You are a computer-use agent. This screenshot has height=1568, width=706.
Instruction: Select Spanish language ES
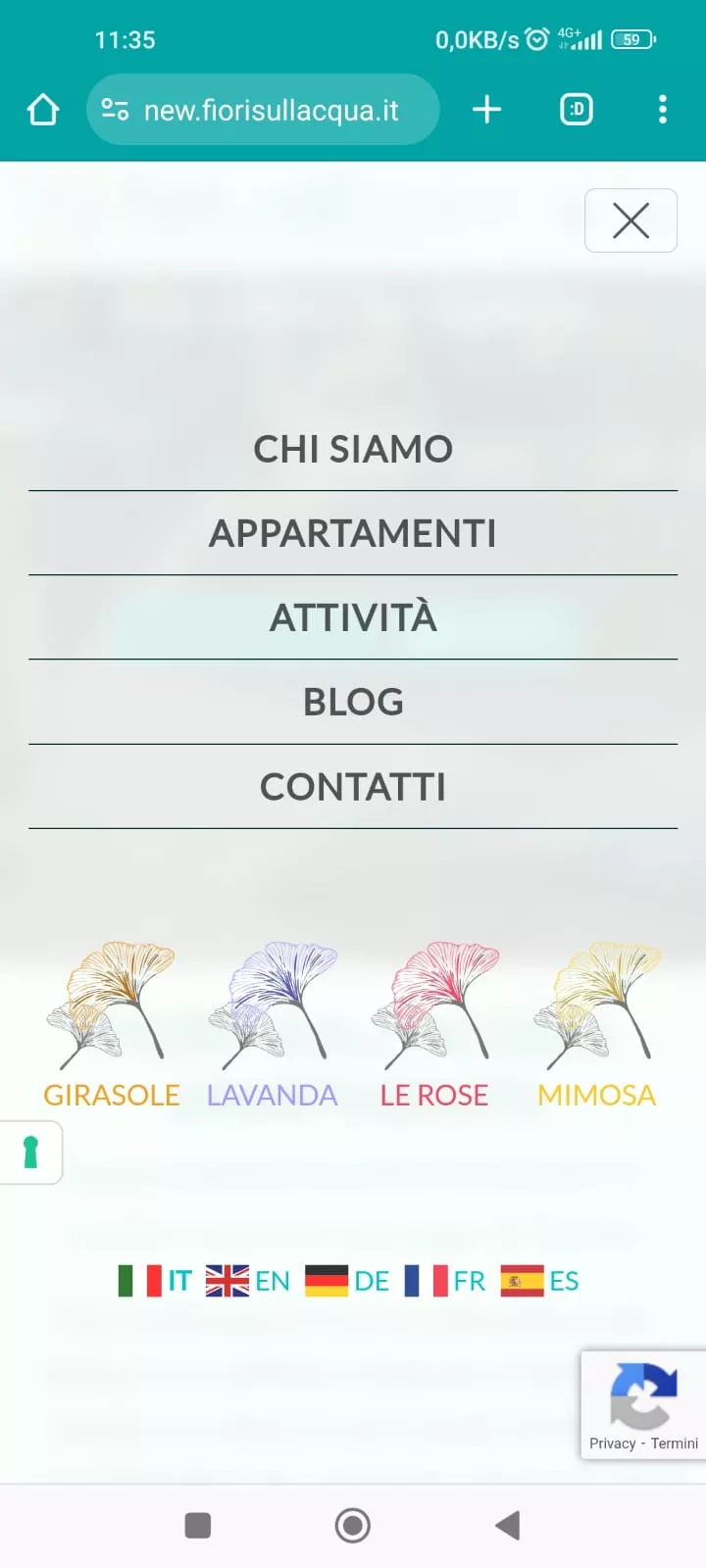pos(540,1281)
